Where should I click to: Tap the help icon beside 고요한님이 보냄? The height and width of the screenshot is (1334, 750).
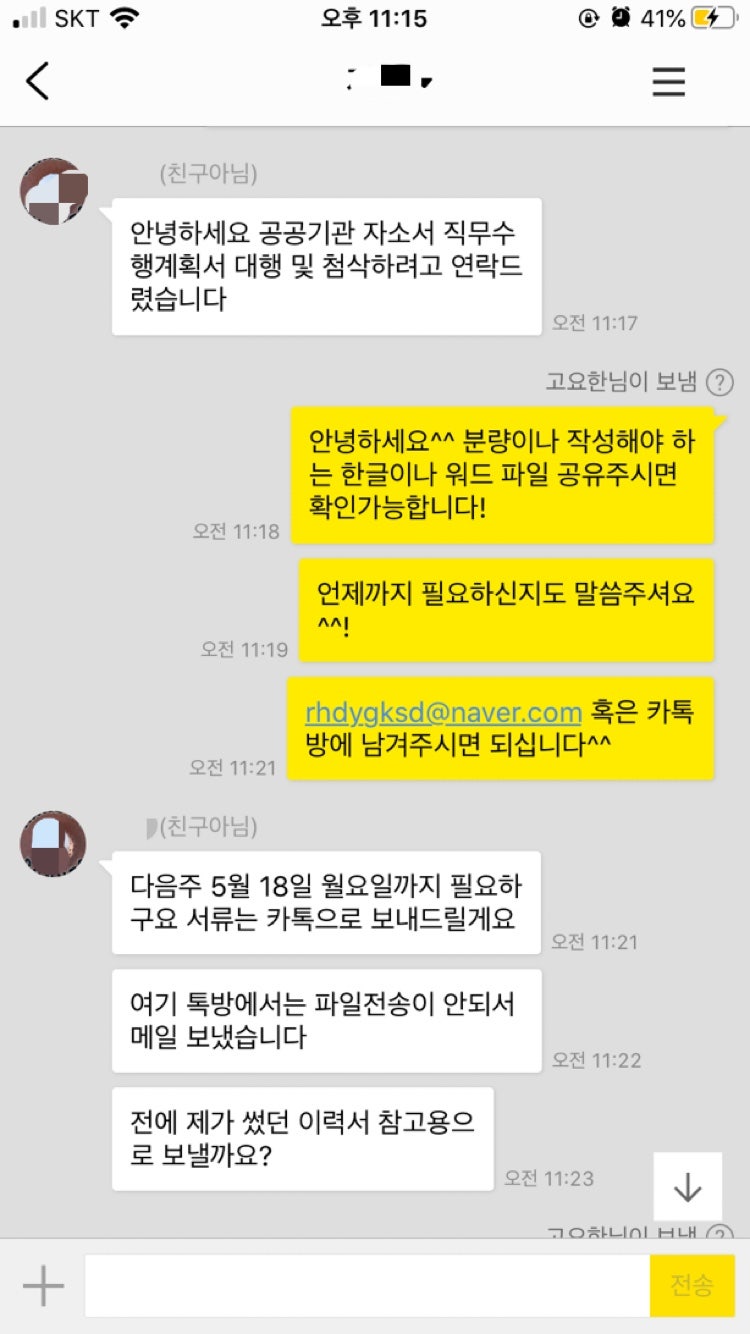click(x=719, y=382)
